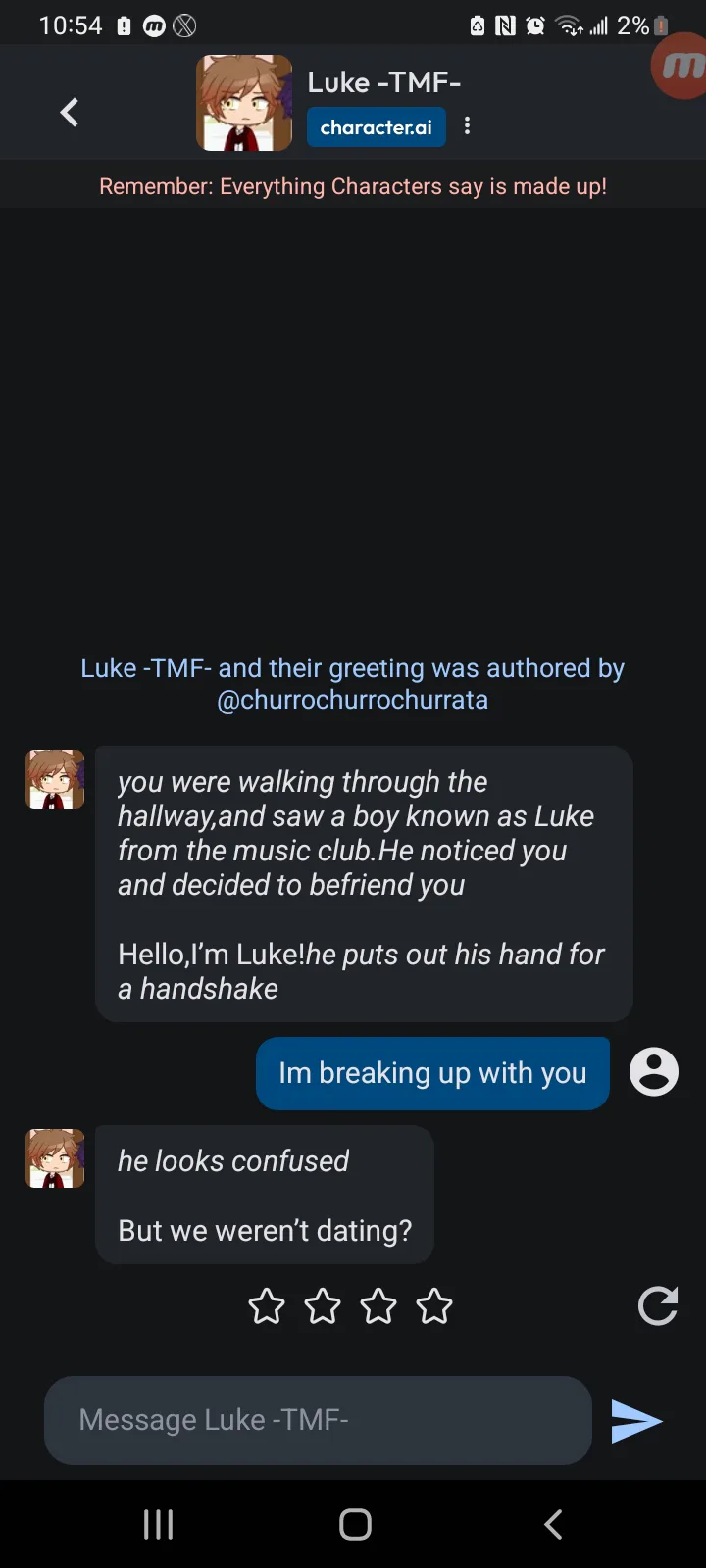Rate the reply three stars
Screen dimensions: 706x1568
click(378, 1306)
